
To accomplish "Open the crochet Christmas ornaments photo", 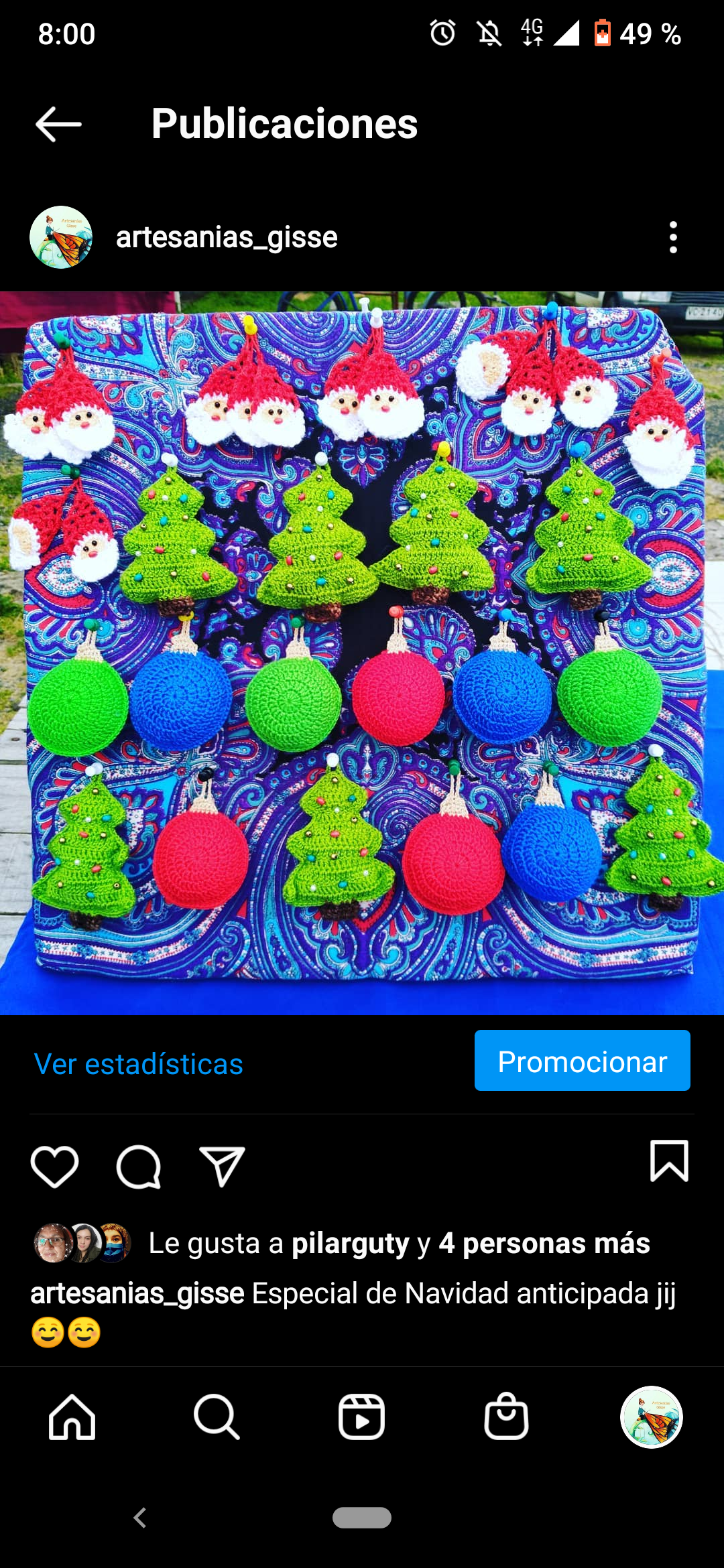I will 362,653.
